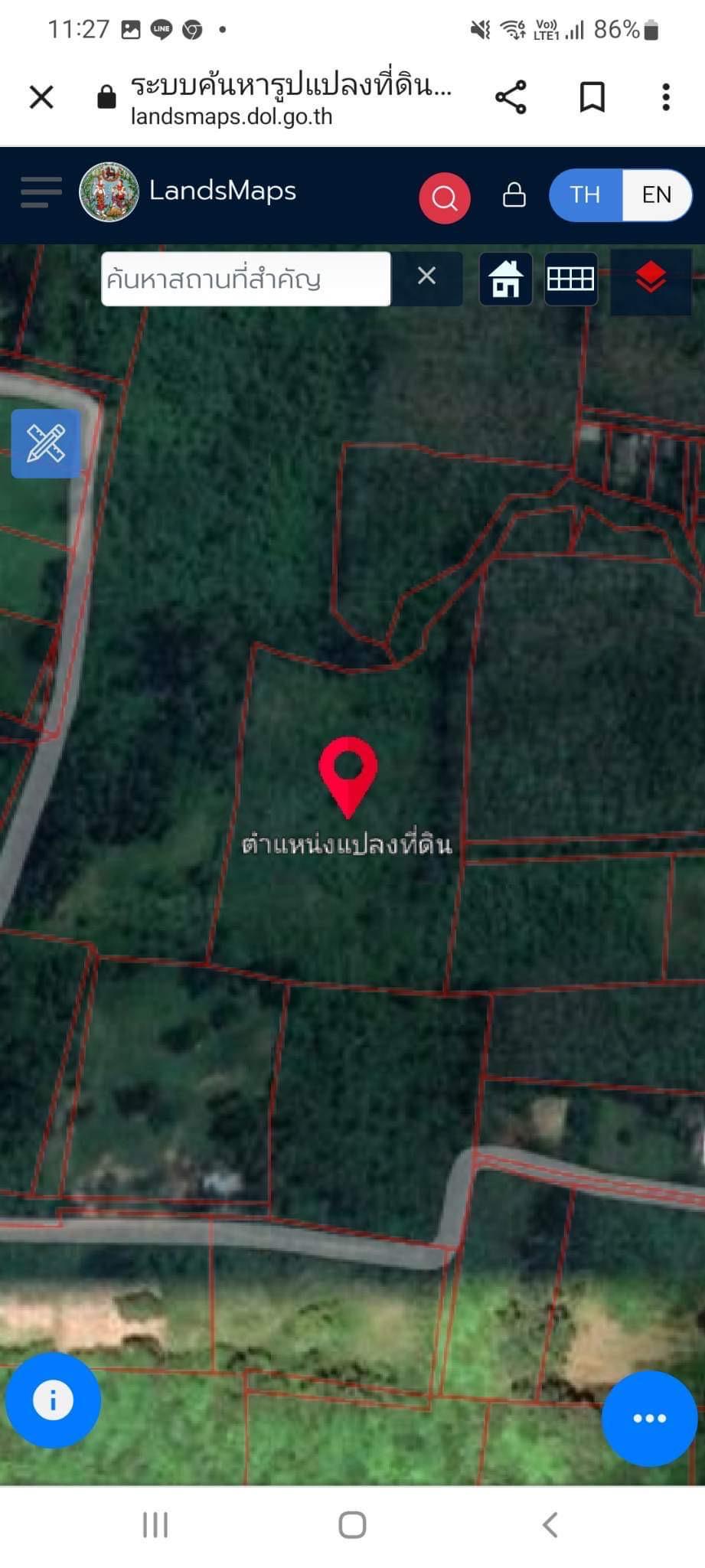Viewport: 705px width, 1568px height.
Task: Switch language to EN
Action: (x=657, y=194)
